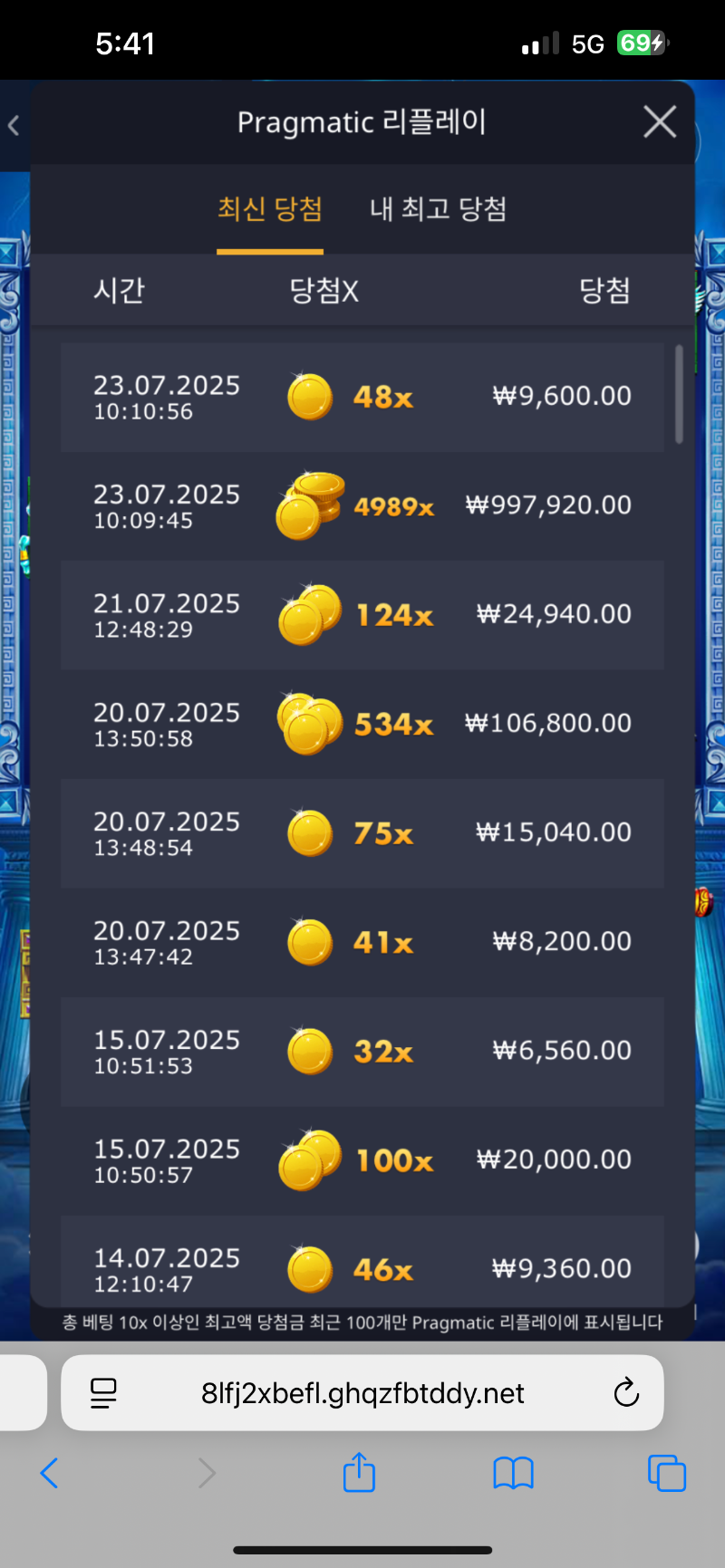The image size is (725, 1568).
Task: Tap the browser address bar
Action: click(x=362, y=1393)
